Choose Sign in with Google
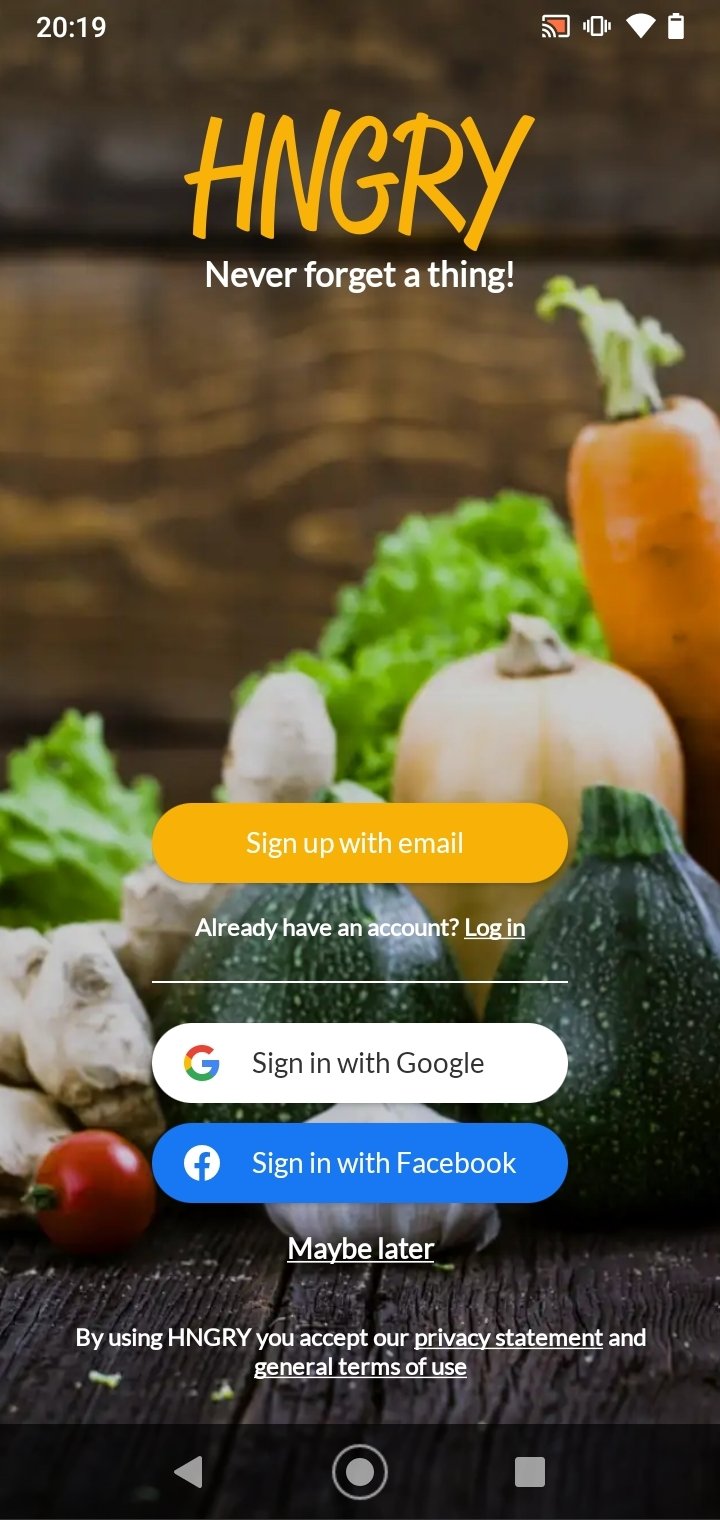 [360, 1063]
